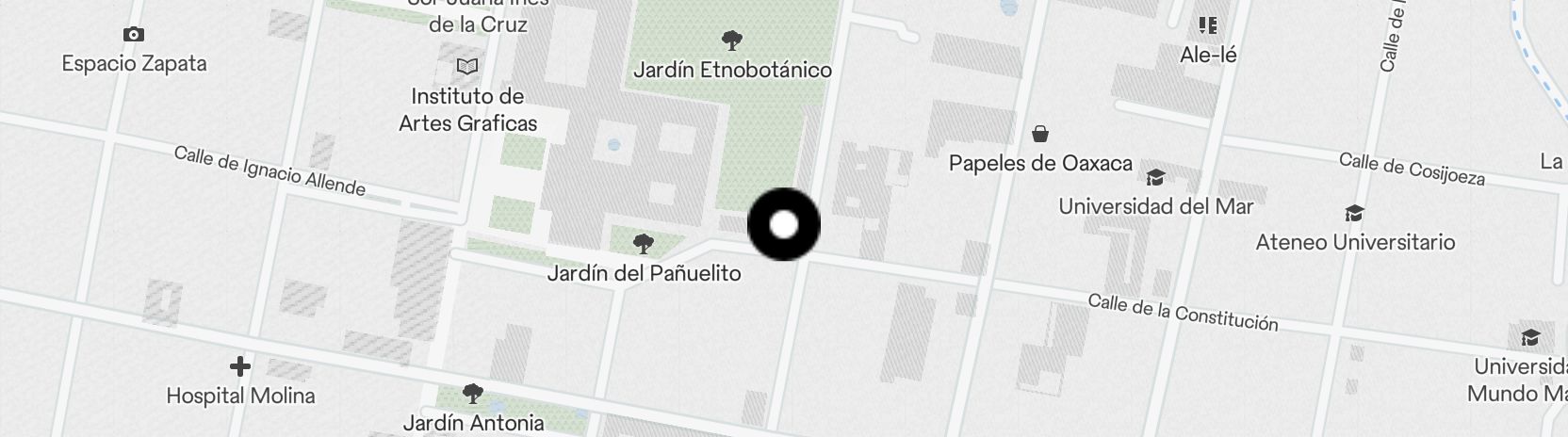Open Espacio Zapata camera marker

(134, 35)
